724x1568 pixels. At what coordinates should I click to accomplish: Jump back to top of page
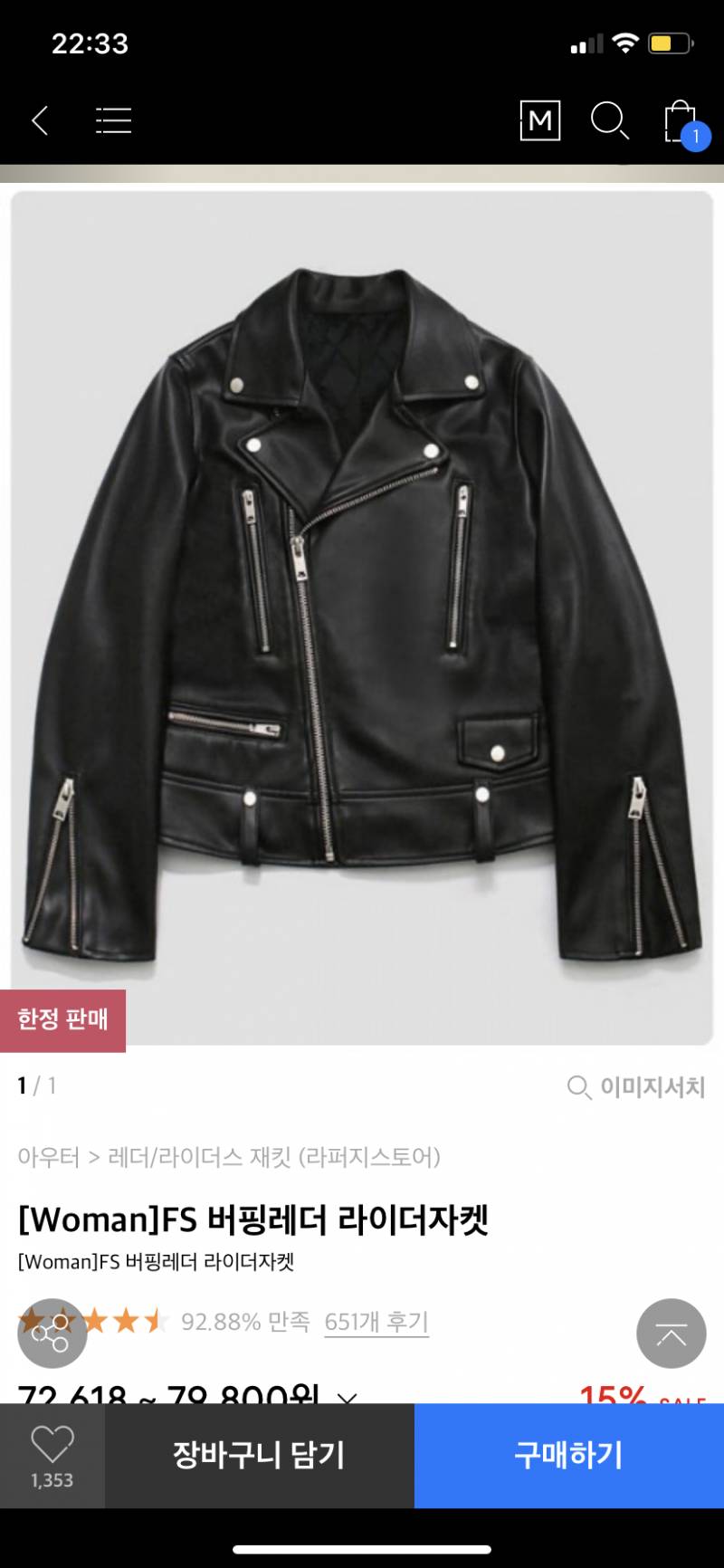point(671,1334)
